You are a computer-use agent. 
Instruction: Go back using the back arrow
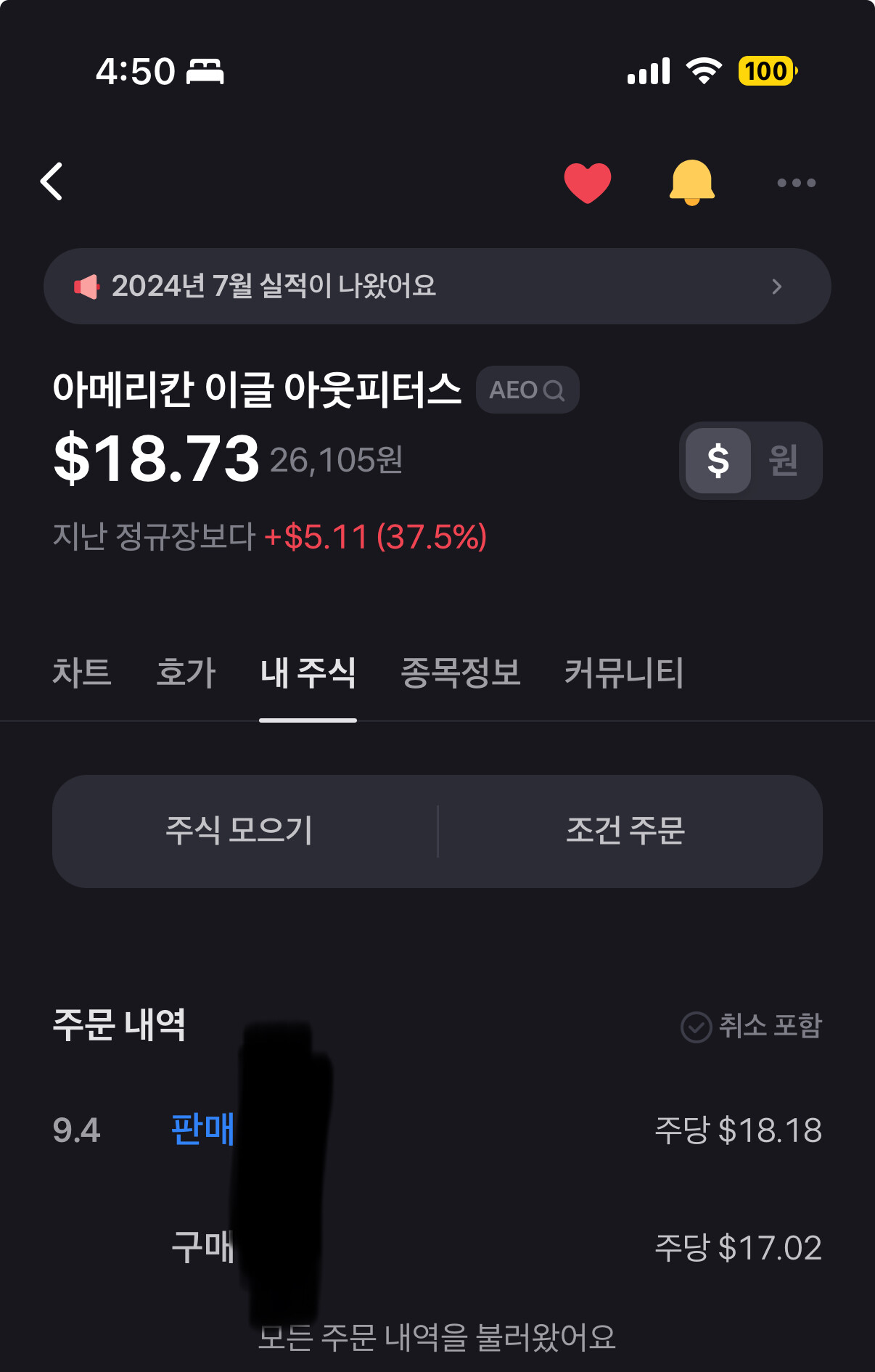(x=52, y=181)
